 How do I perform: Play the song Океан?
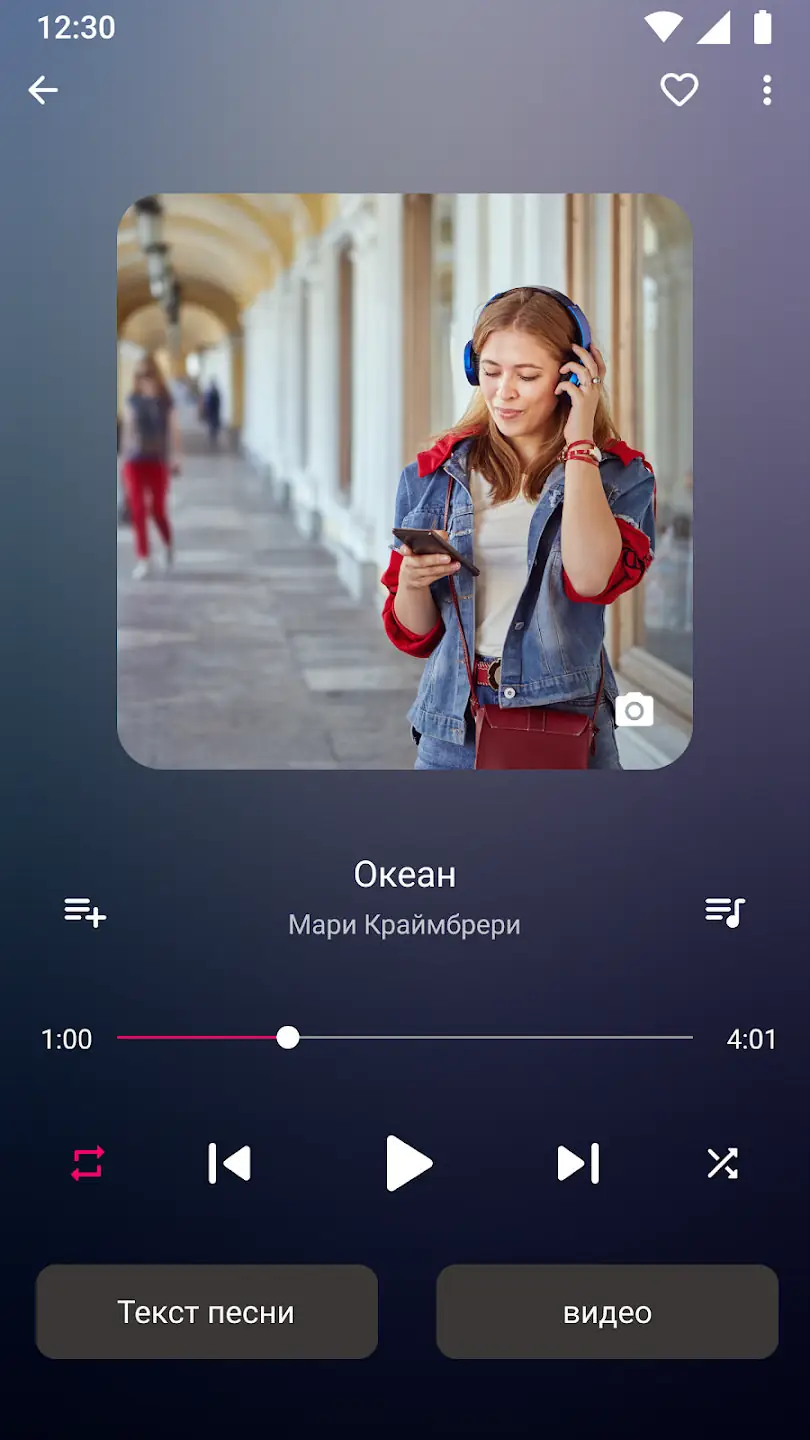(x=407, y=1163)
